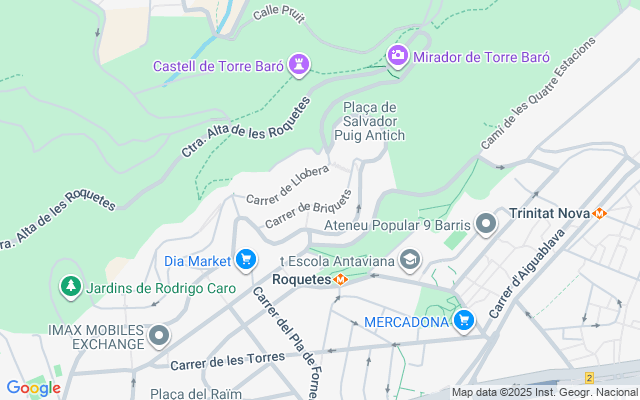Open the Mirador de Torre Baró pin
The width and height of the screenshot is (640, 400).
pos(397,56)
